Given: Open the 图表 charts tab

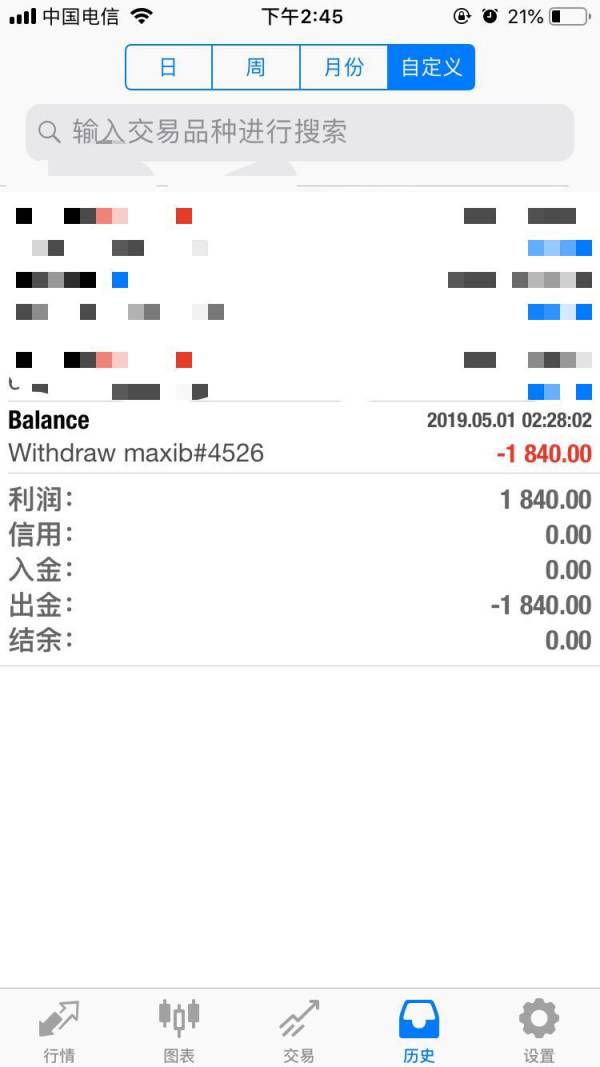Looking at the screenshot, I should pos(179,1030).
